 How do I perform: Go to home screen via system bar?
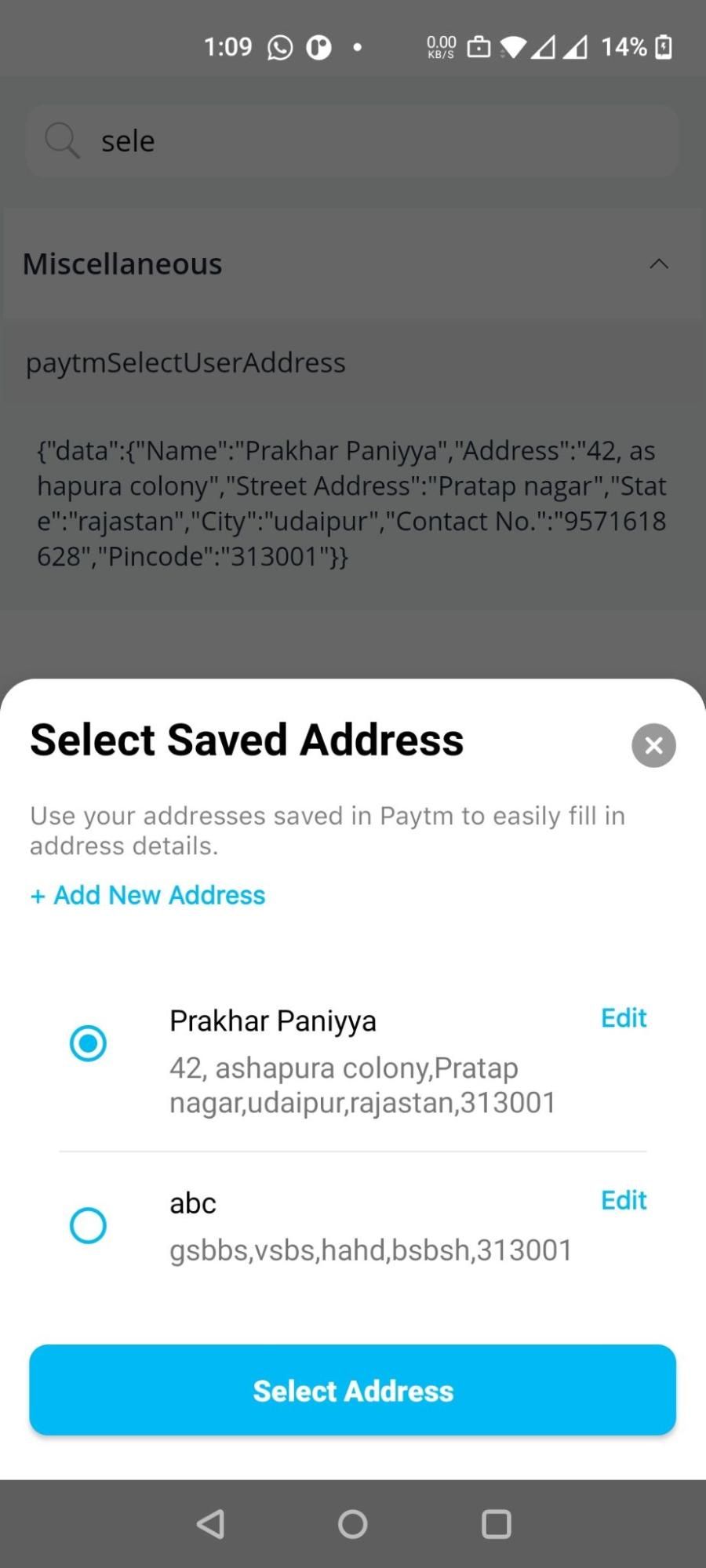coord(352,1524)
